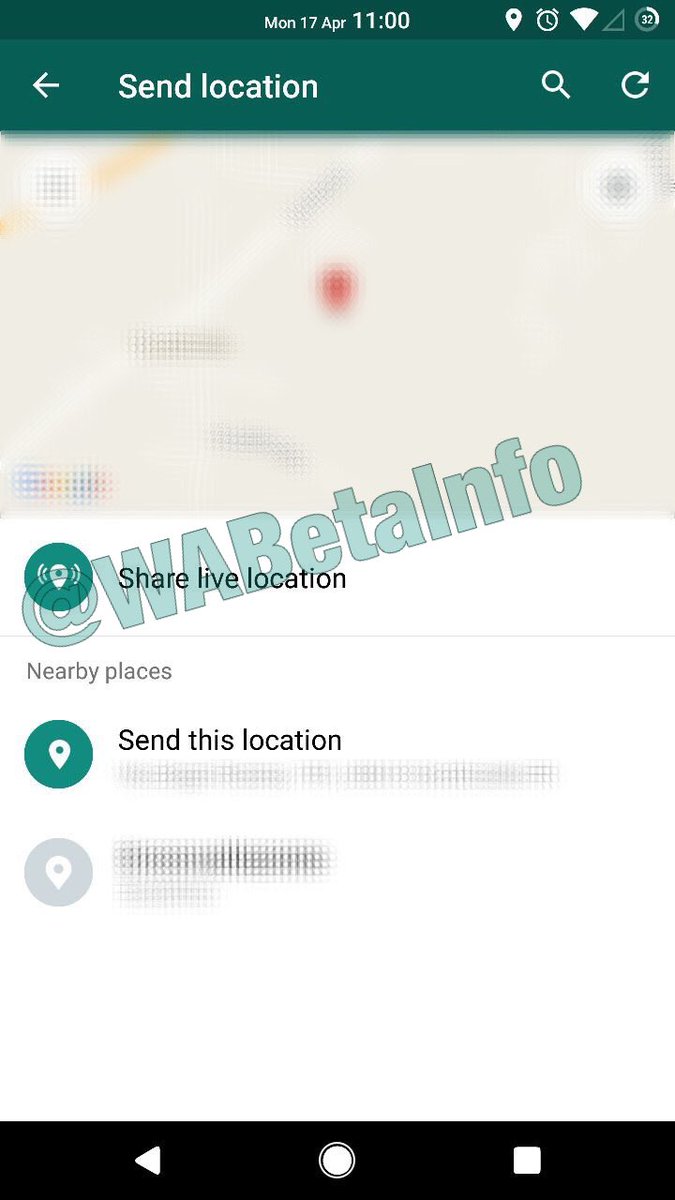Open the search icon in app bar
The image size is (675, 1200).
click(556, 86)
